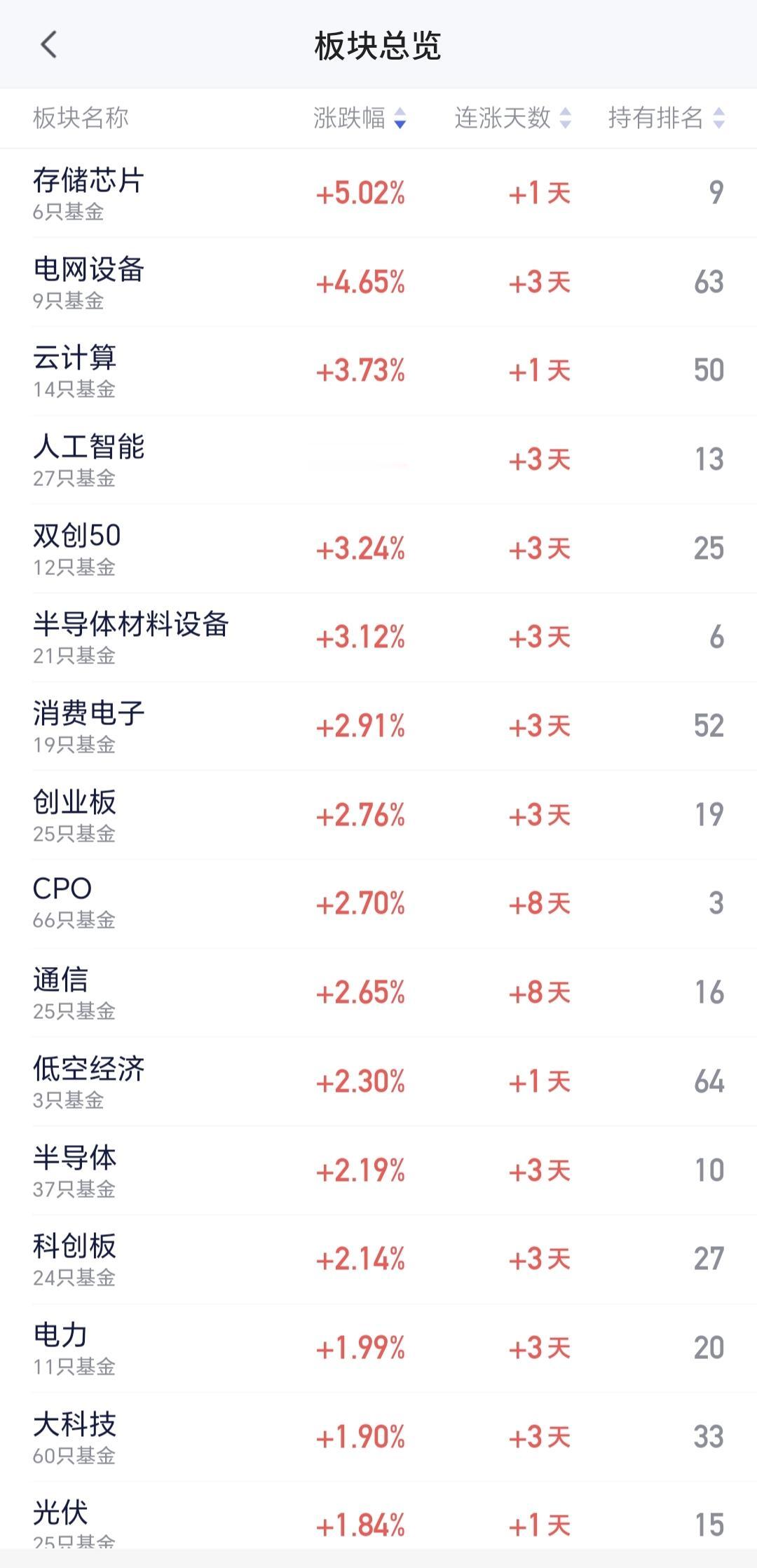757x1568 pixels.
Task: Open the 存储芯片 sector
Action: pos(378,193)
